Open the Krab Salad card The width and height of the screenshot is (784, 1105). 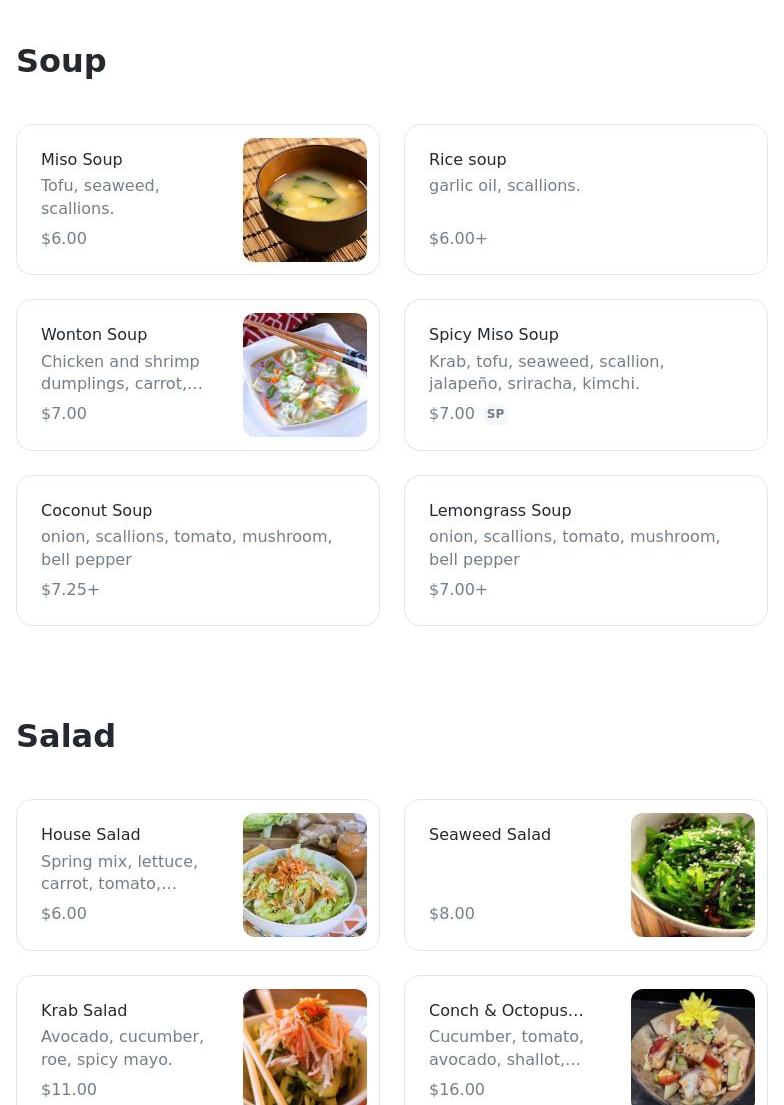(198, 1045)
